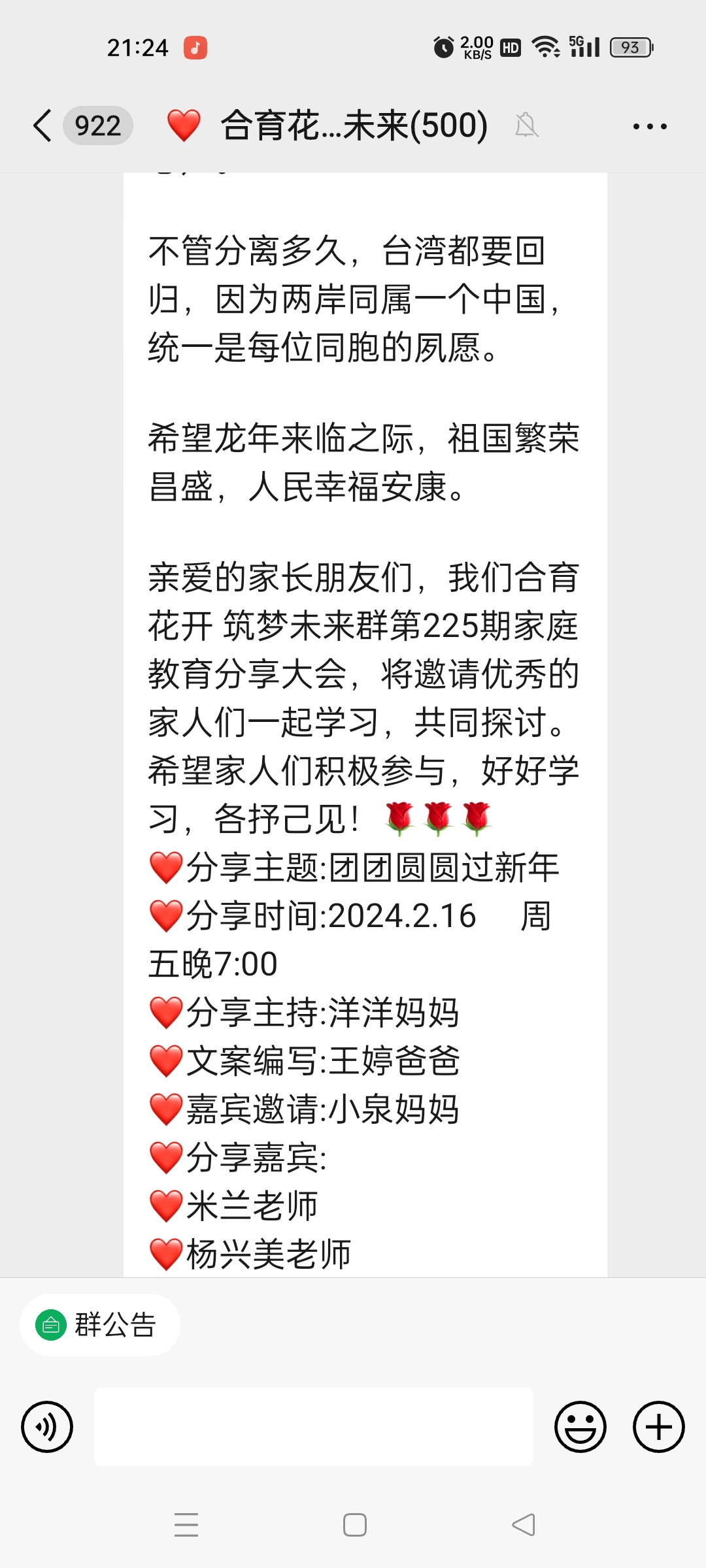Open the three-dot group settings menu

click(x=650, y=125)
